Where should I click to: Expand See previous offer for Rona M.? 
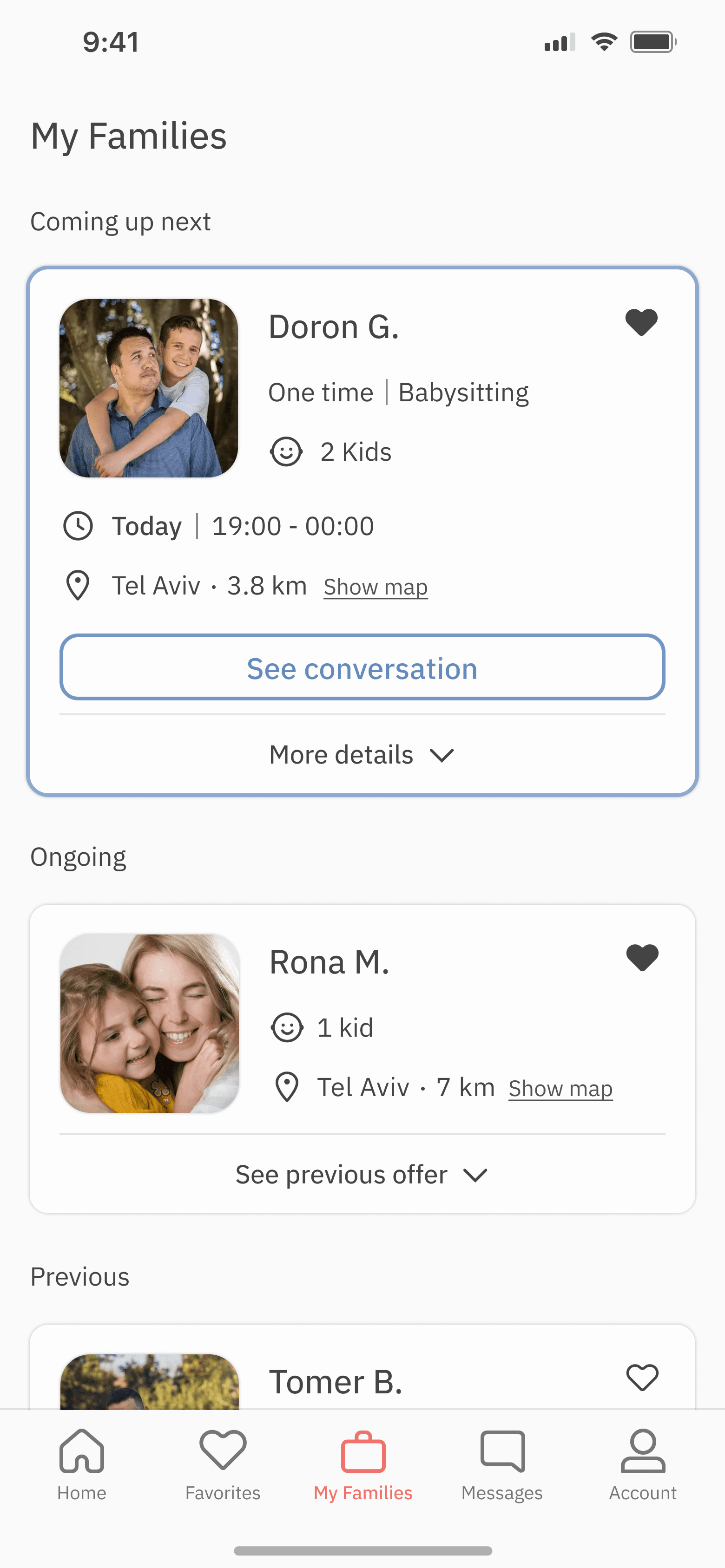tap(362, 1175)
